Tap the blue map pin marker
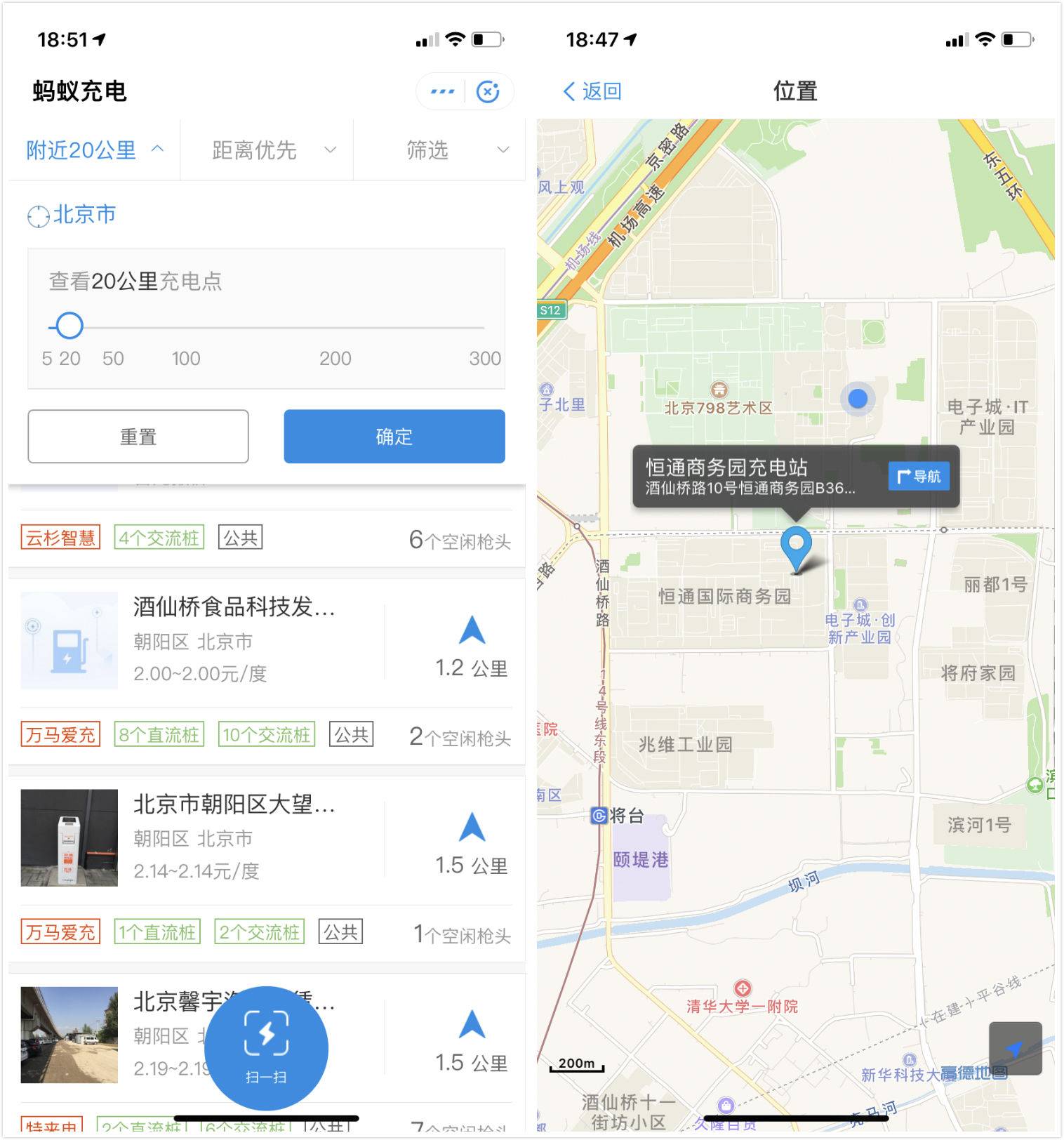1064x1140 pixels. [x=796, y=545]
